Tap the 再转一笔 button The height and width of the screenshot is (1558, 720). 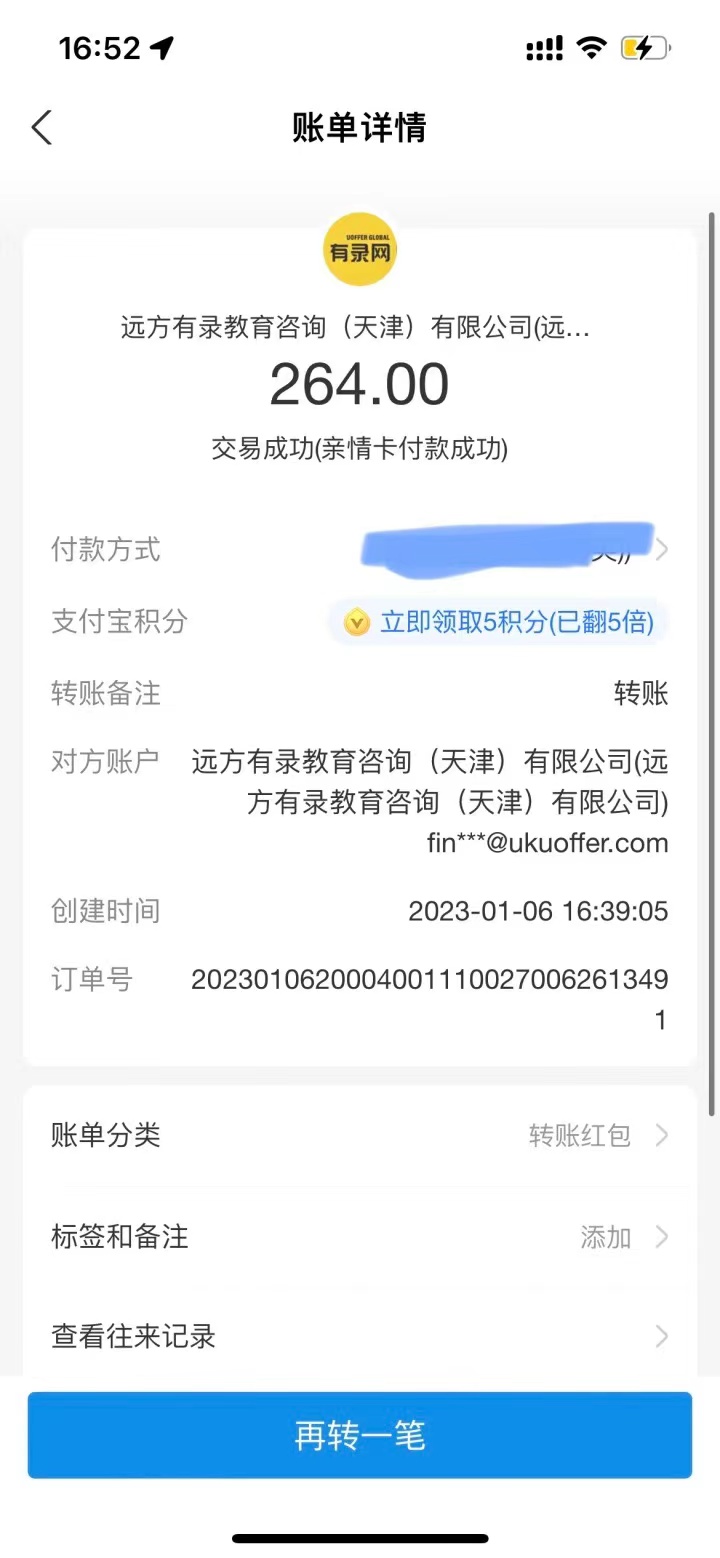pos(360,1435)
